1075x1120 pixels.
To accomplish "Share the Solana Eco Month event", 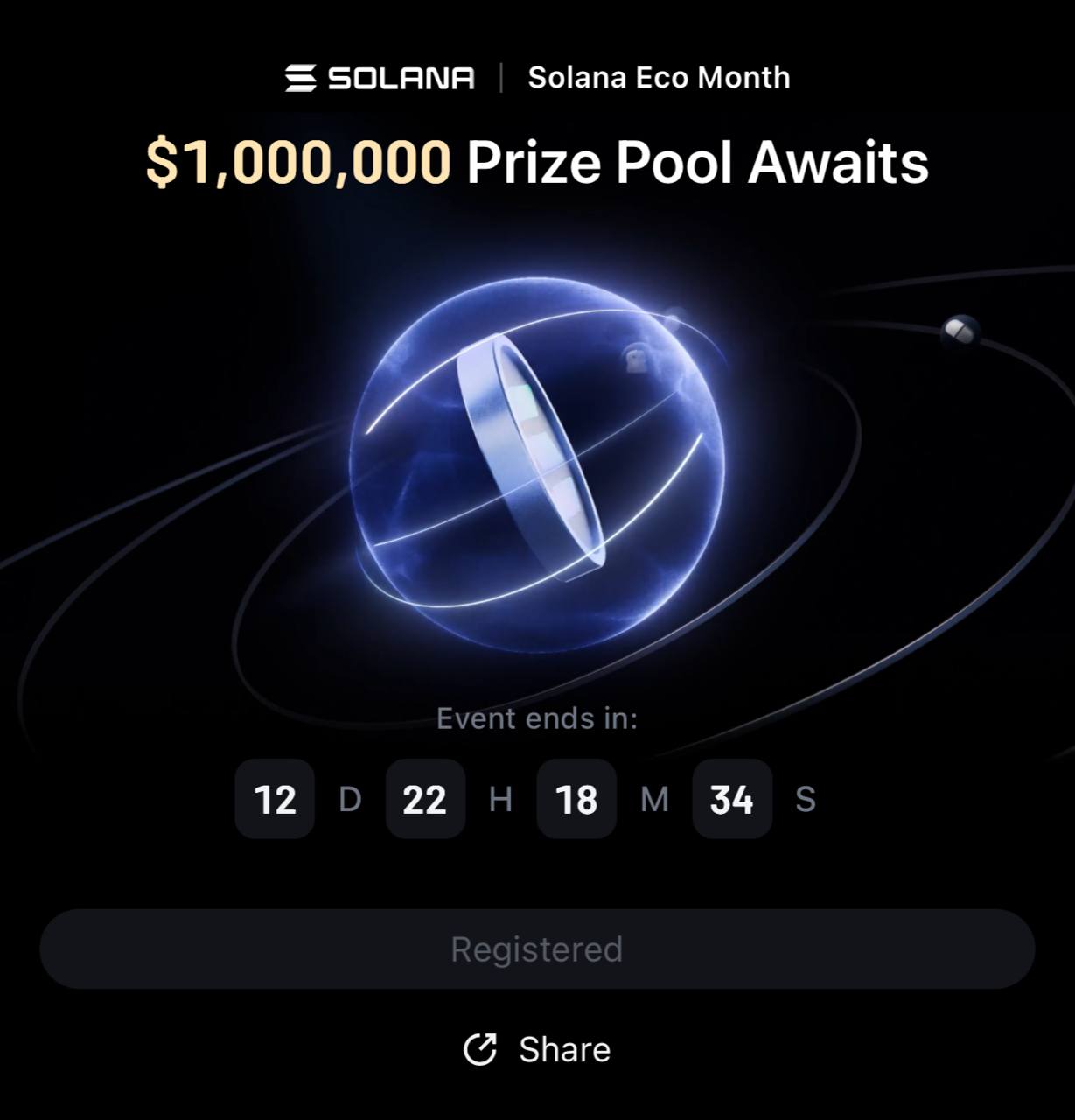I will 537,1049.
